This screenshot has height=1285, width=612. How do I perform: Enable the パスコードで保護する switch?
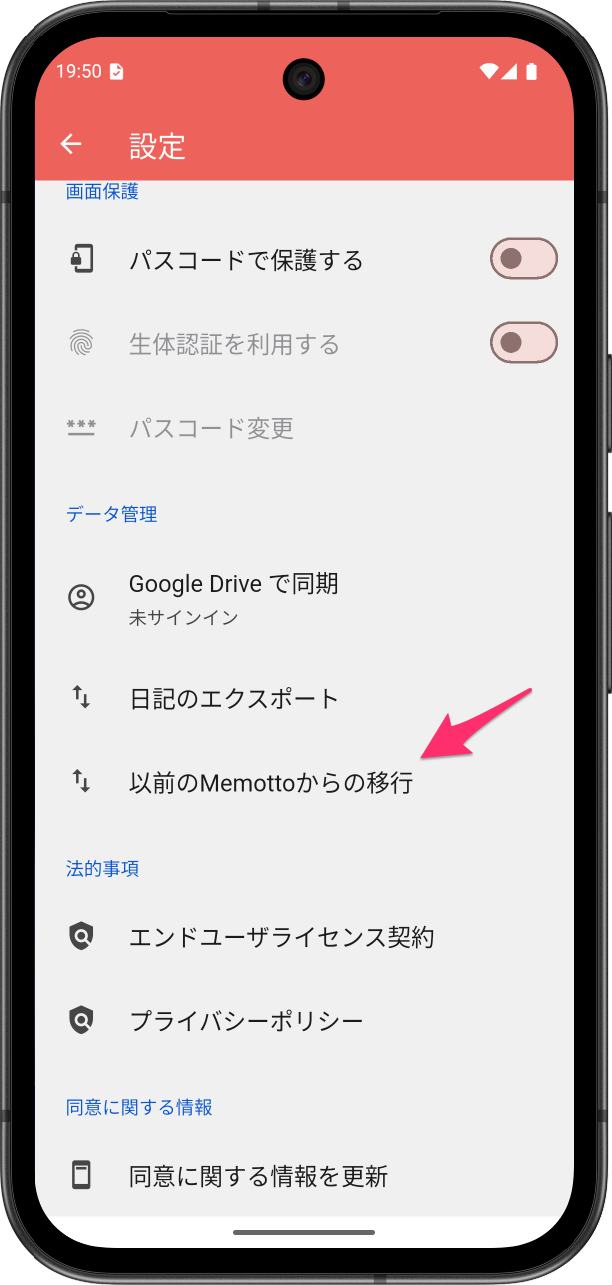(522, 260)
